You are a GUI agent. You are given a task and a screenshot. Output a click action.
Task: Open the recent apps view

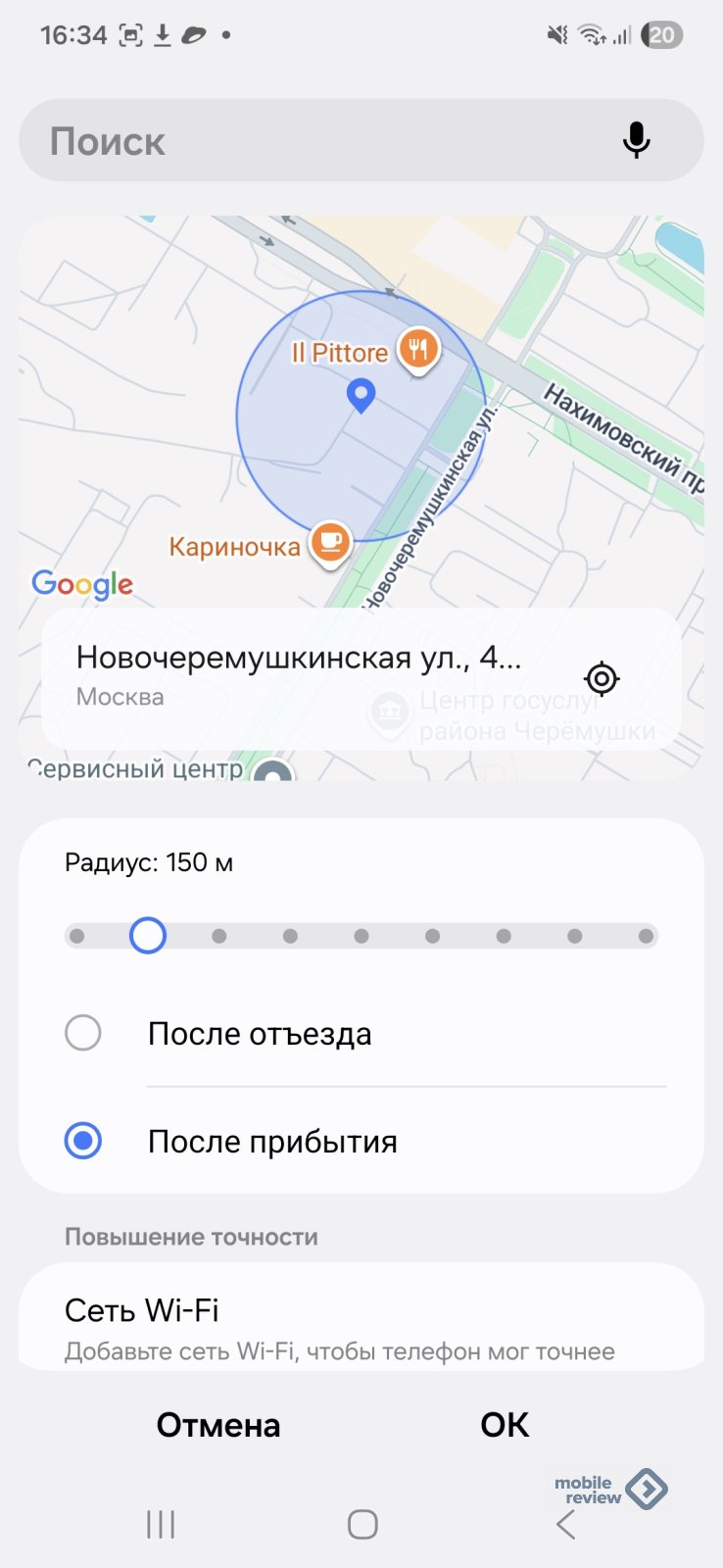[161, 1524]
